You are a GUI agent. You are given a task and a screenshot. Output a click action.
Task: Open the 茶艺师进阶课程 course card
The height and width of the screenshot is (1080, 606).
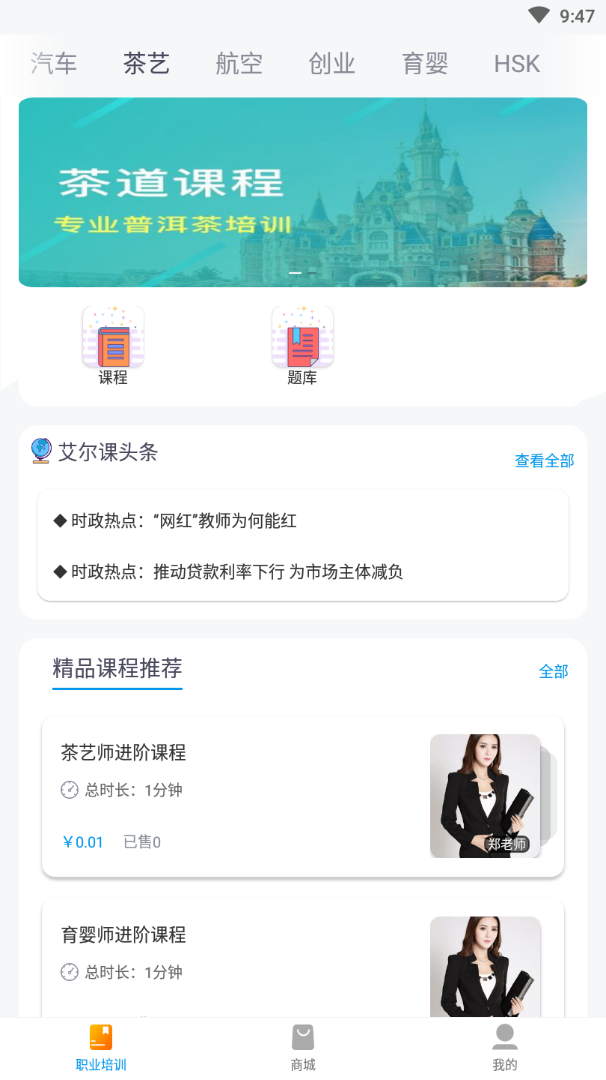[302, 796]
